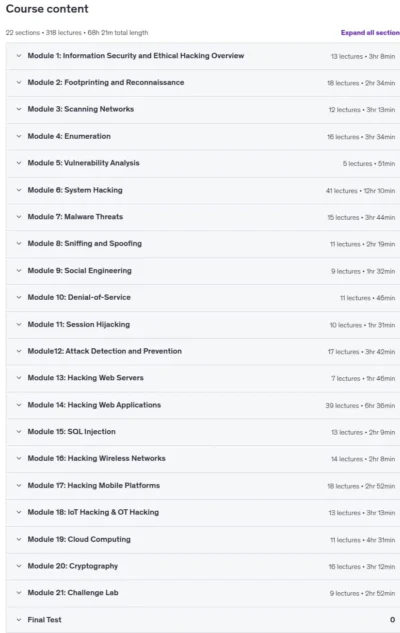Expand Module 11: Session Hijacking
400x633 pixels.
coord(203,325)
